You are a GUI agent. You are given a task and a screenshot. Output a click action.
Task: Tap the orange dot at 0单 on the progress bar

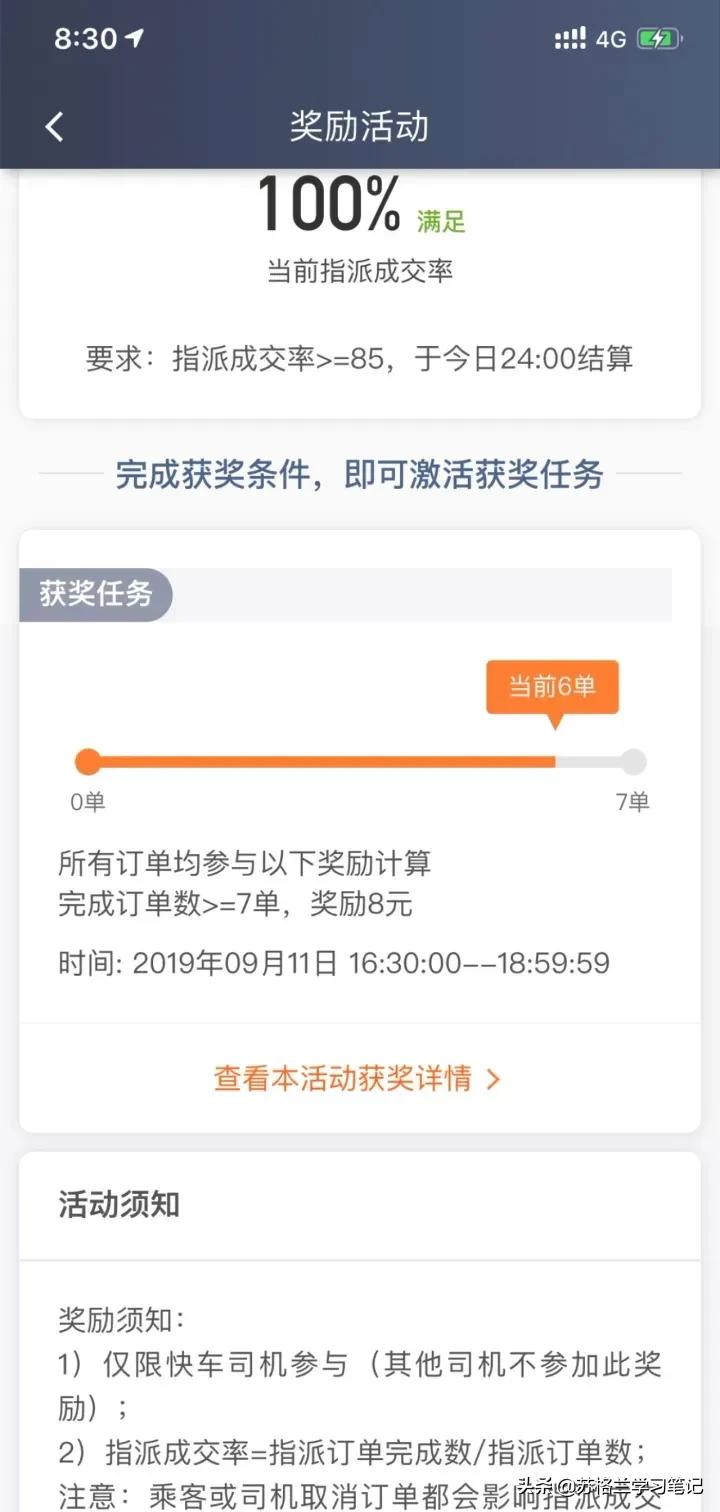(88, 761)
